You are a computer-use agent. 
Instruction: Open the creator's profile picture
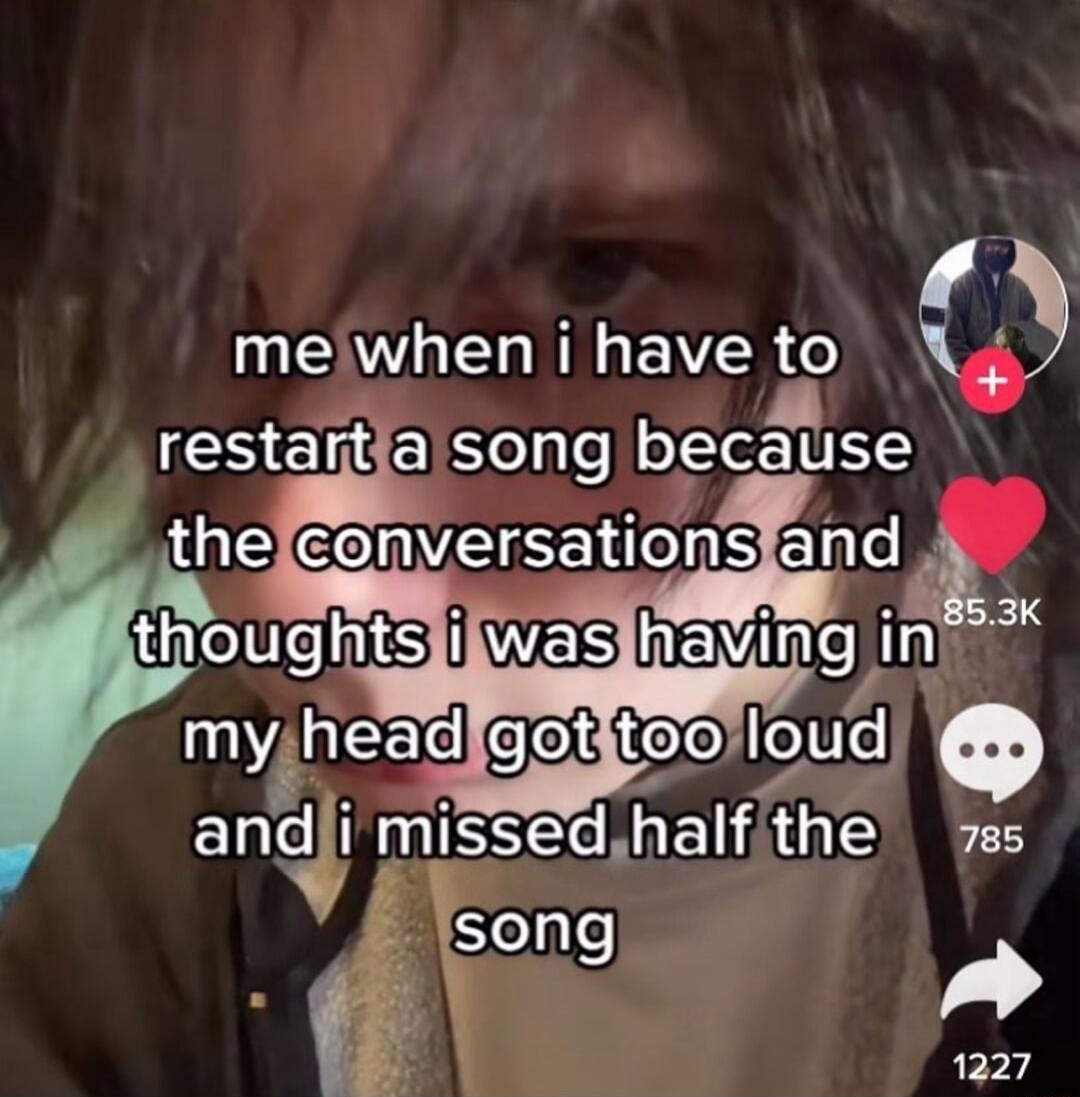[x=994, y=307]
